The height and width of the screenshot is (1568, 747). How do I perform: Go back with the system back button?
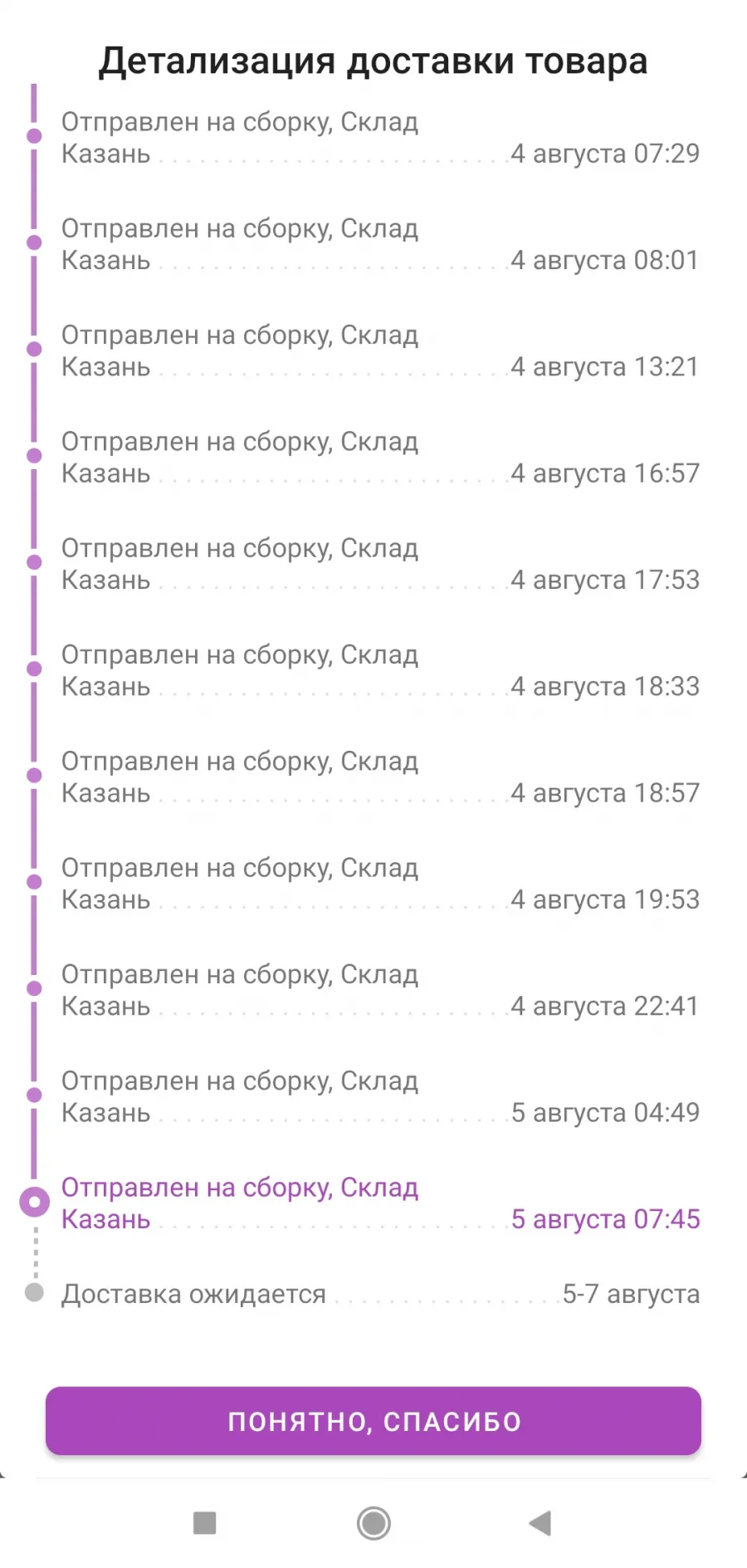540,1523
